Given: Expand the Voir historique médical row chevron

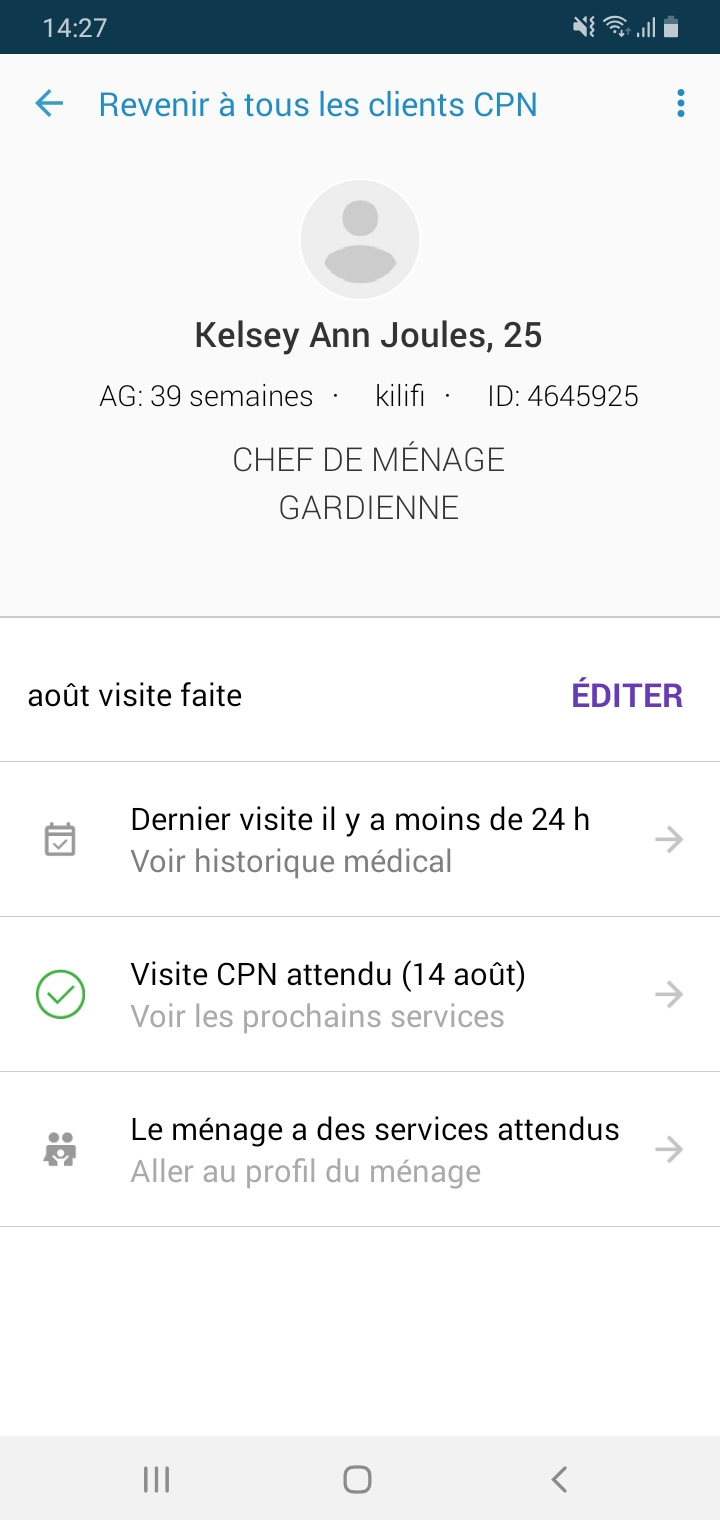Looking at the screenshot, I should tap(668, 839).
